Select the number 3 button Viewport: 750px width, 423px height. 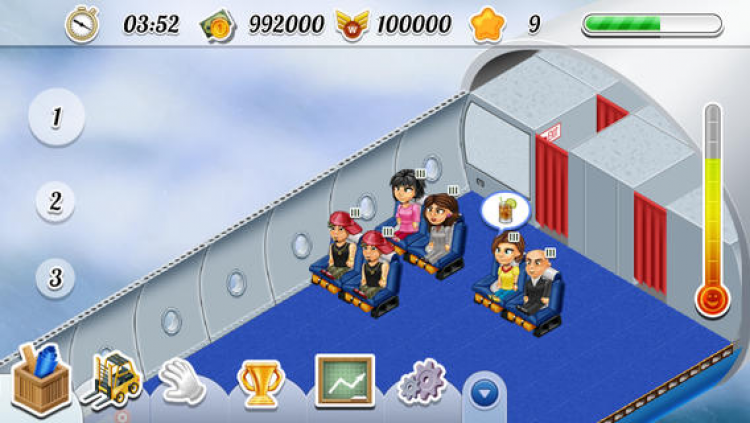56,276
